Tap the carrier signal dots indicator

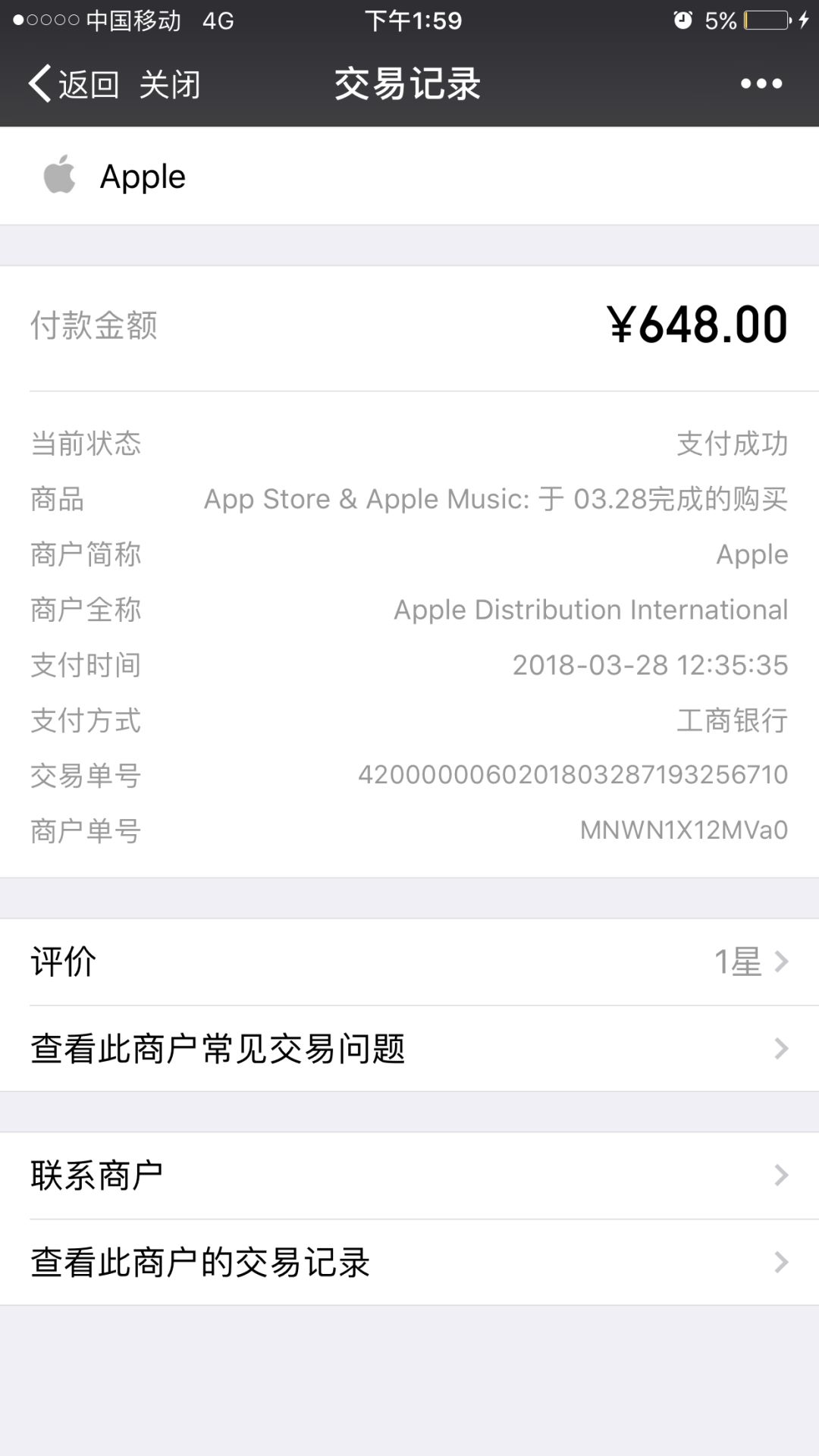click(48, 20)
